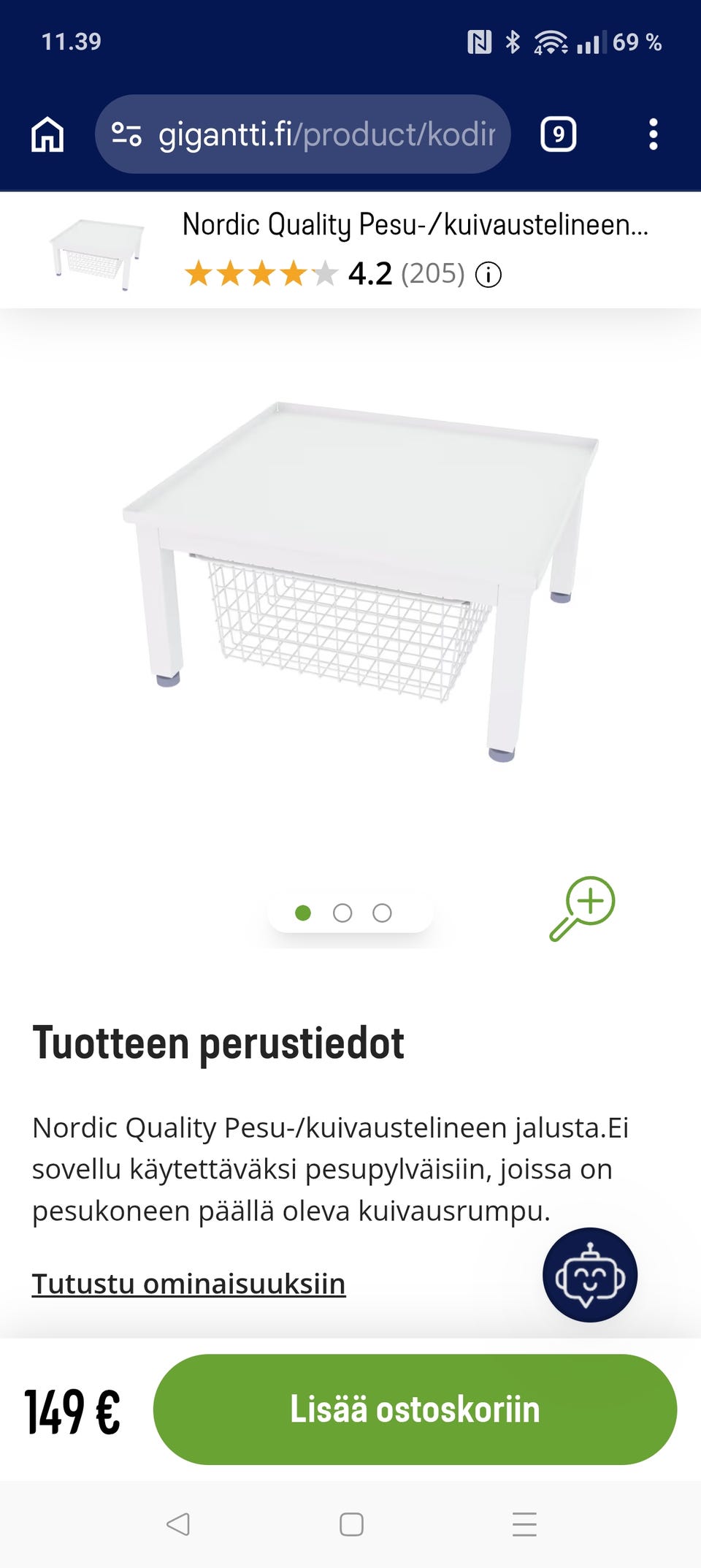Tap the product thumbnail beside the title
Image resolution: width=701 pixels, height=1568 pixels.
click(x=93, y=252)
